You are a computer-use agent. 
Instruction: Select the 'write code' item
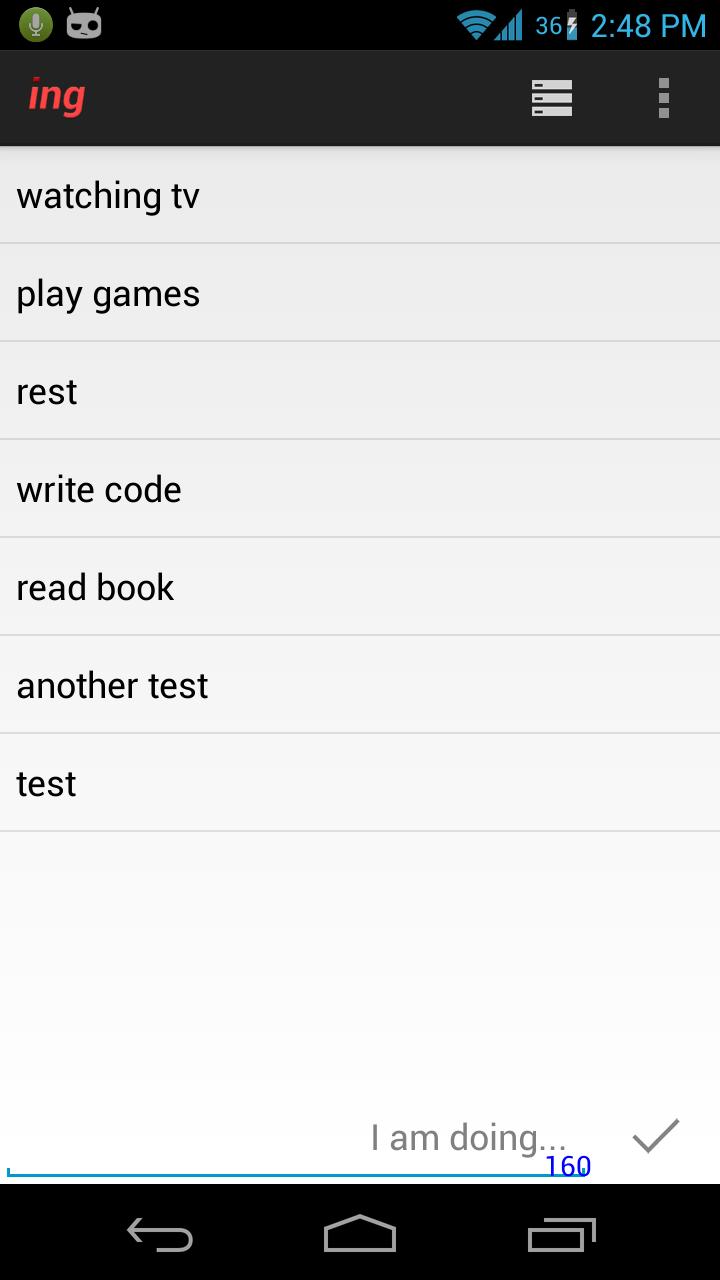point(360,490)
